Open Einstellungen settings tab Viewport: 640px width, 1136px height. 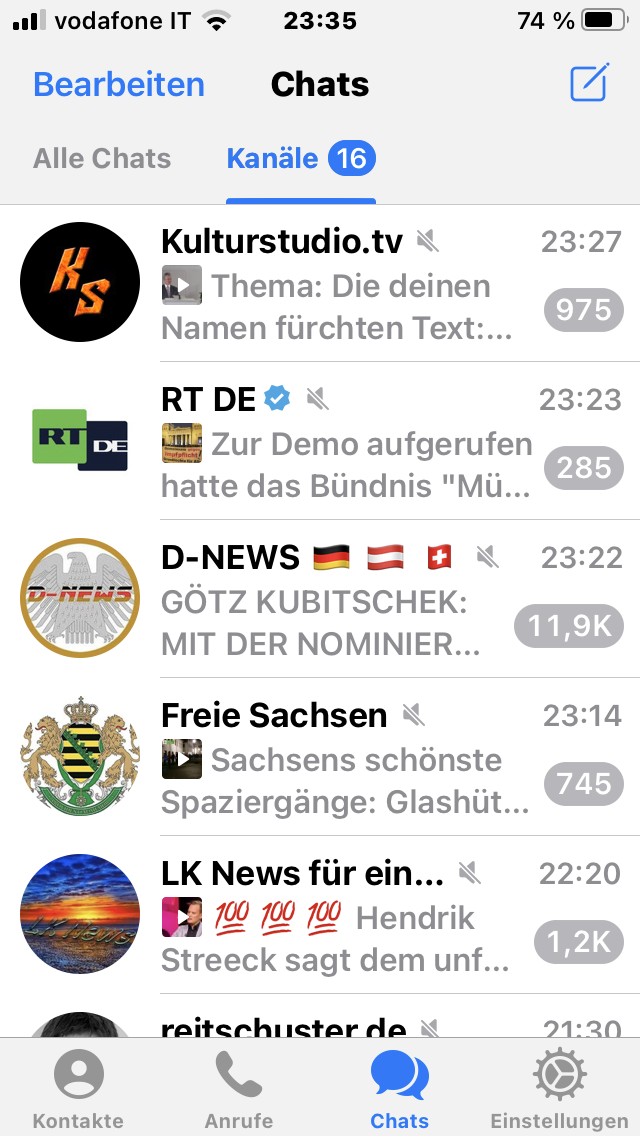pyautogui.click(x=559, y=1088)
